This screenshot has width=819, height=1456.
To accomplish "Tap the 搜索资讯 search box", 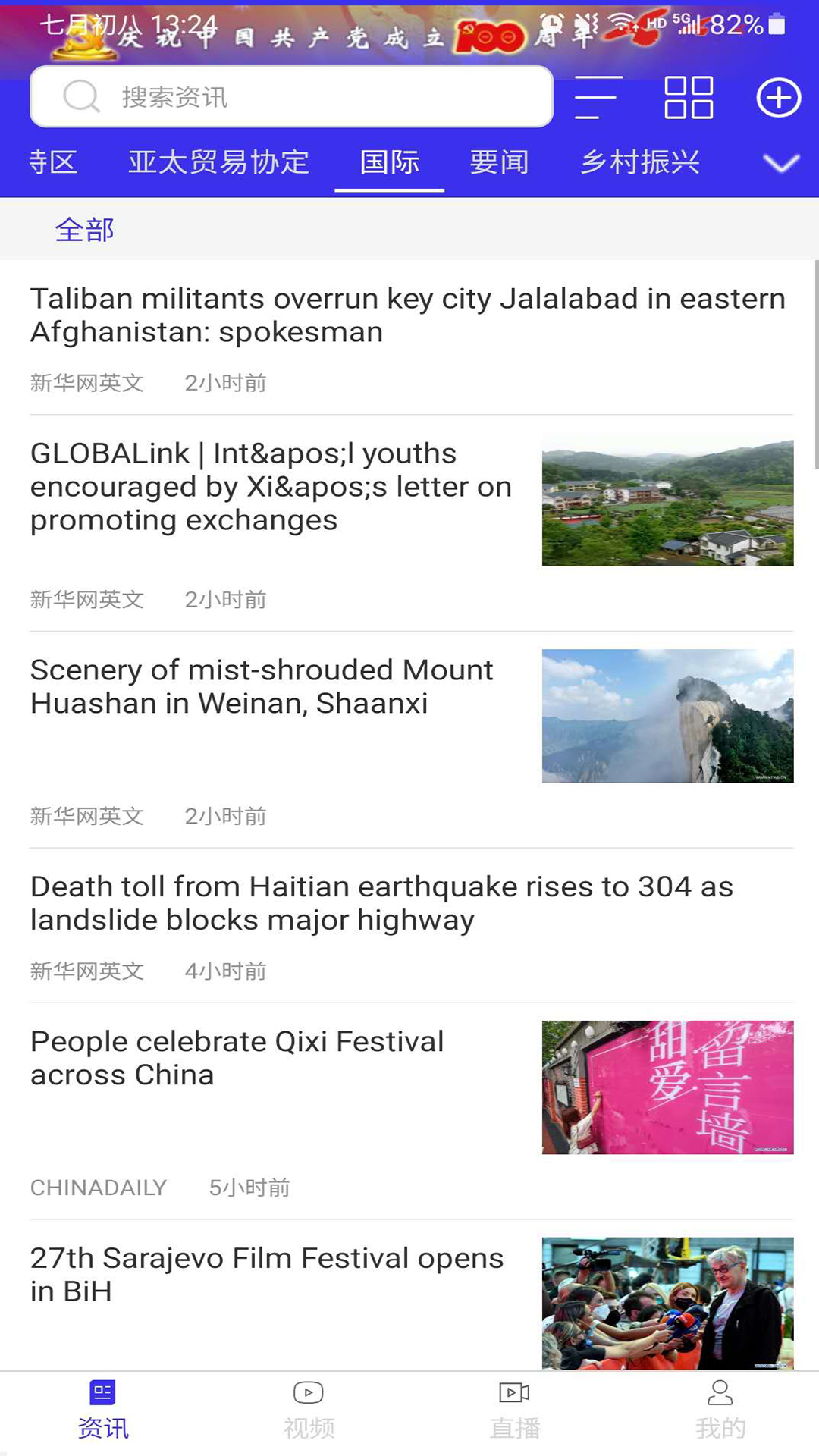I will [291, 97].
